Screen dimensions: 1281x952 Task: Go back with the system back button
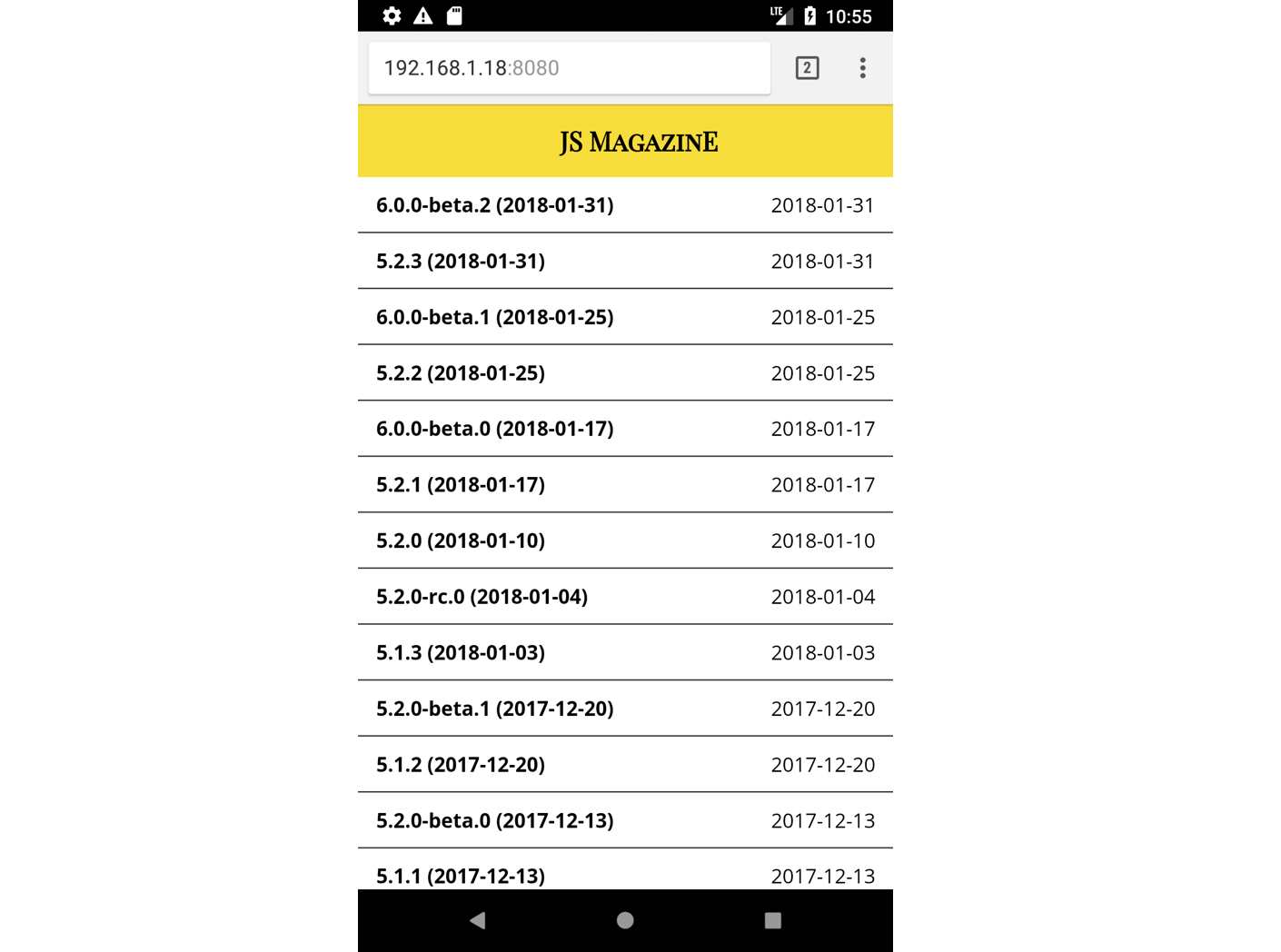[478, 920]
